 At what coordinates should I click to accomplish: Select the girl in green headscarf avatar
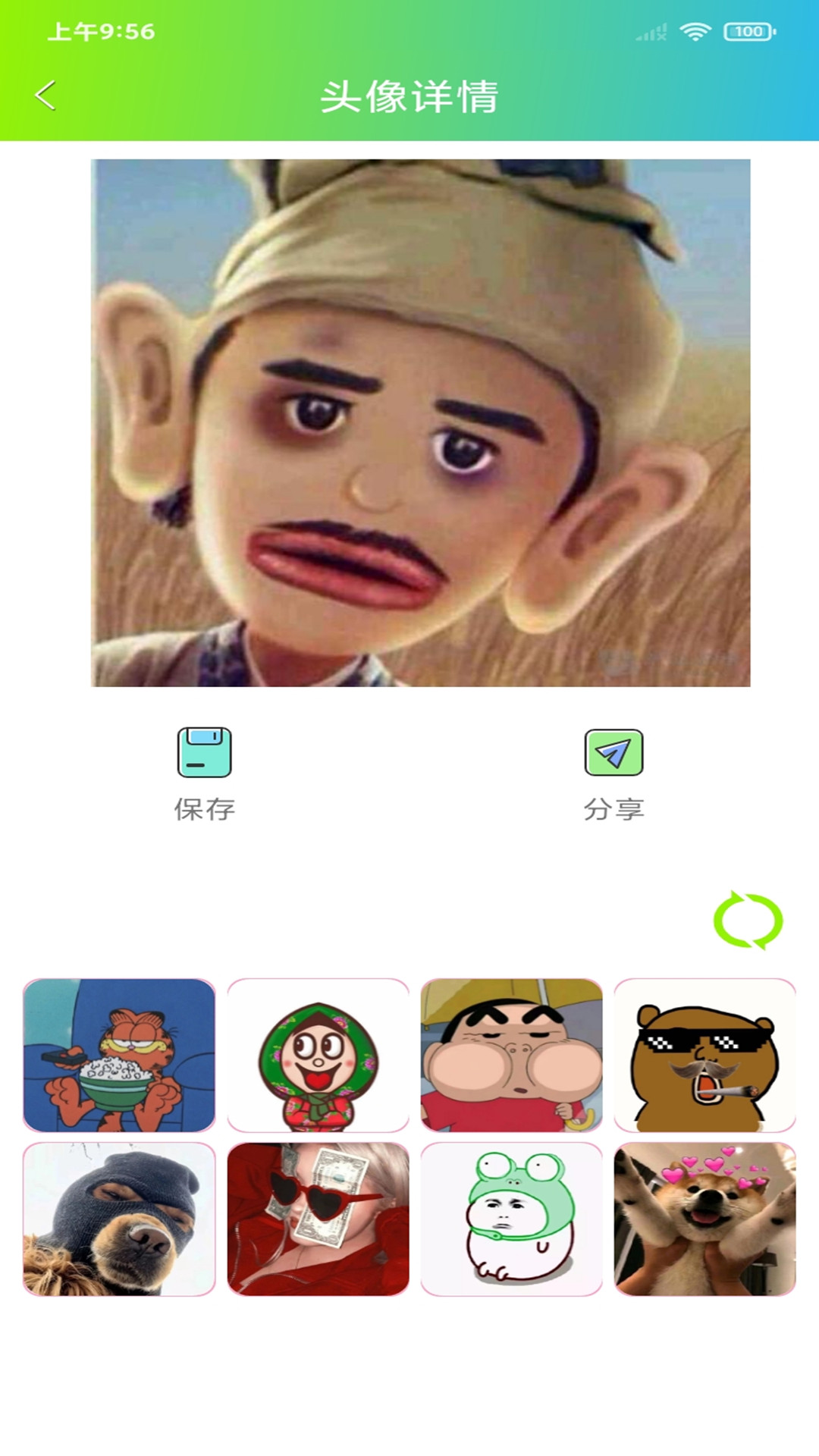point(318,1055)
